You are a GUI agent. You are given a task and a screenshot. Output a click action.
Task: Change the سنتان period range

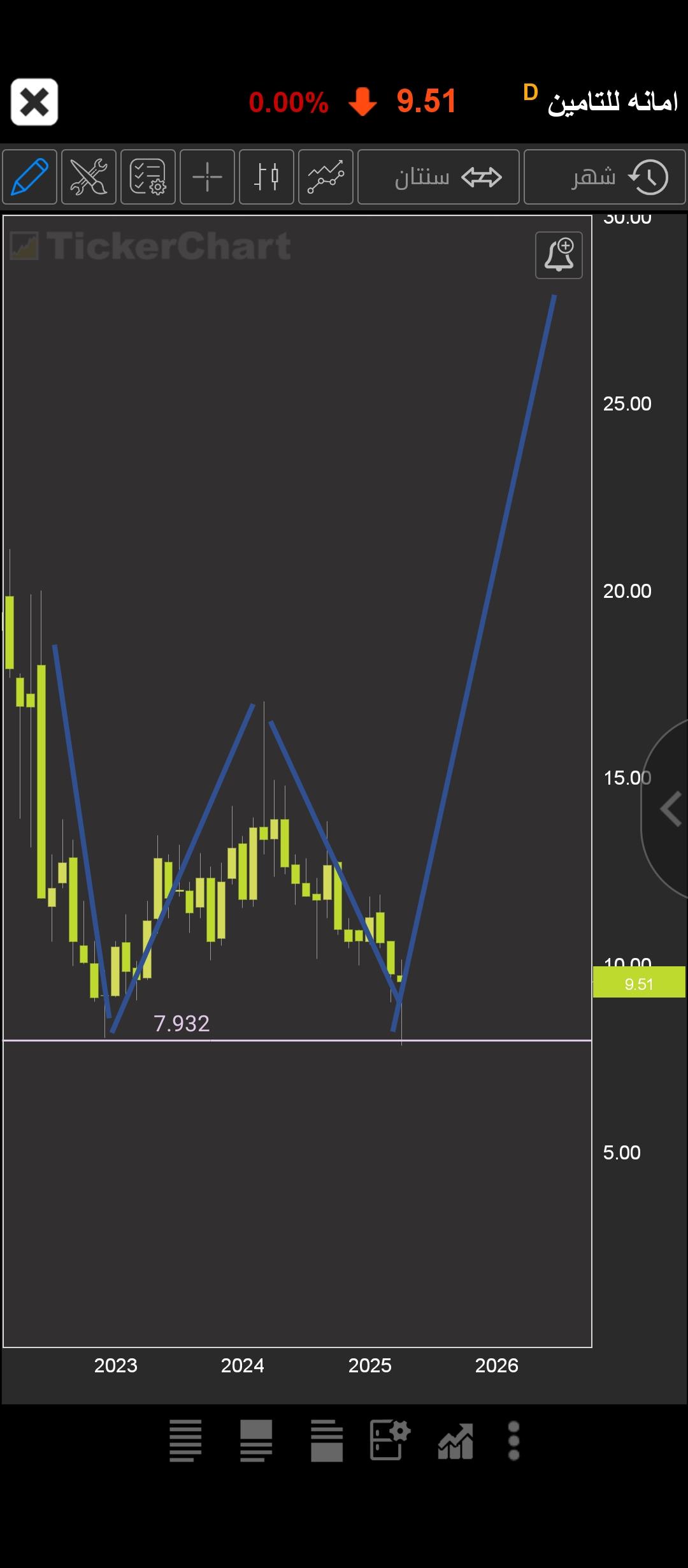pos(438,177)
